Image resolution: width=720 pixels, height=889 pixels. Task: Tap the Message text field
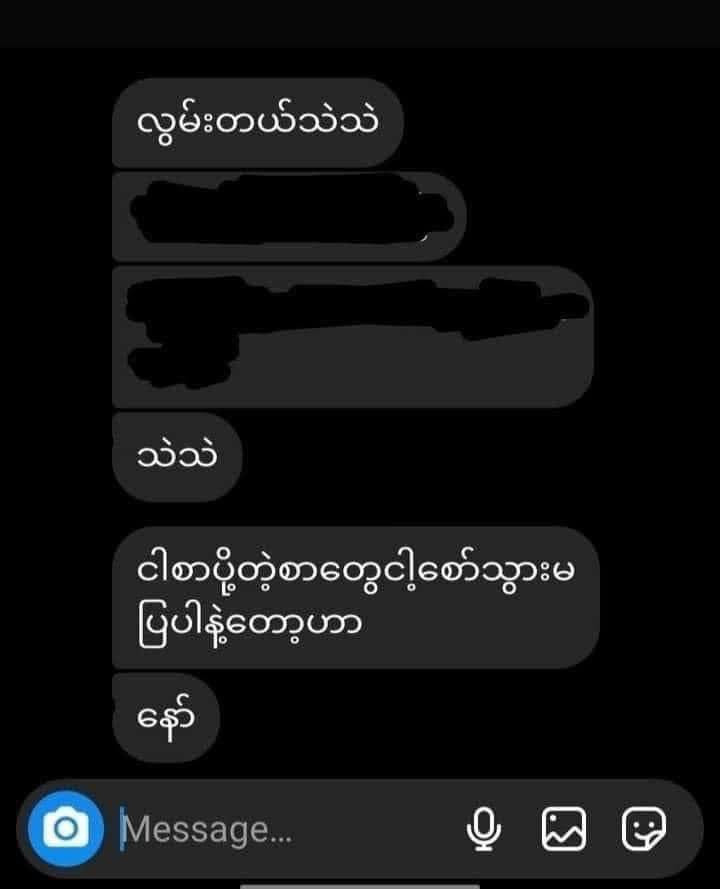(280, 829)
